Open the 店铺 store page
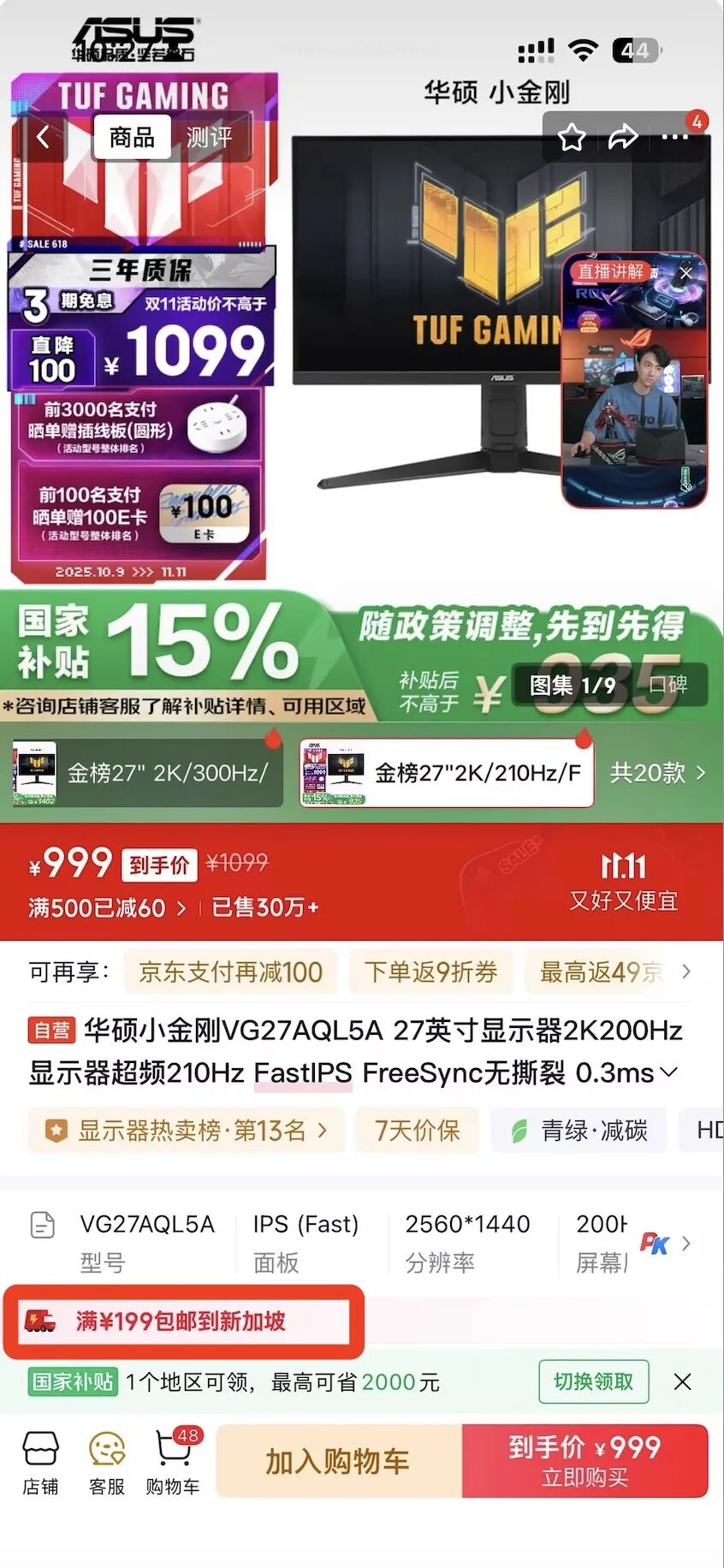Screen dimensions: 724x1568 (40, 1462)
